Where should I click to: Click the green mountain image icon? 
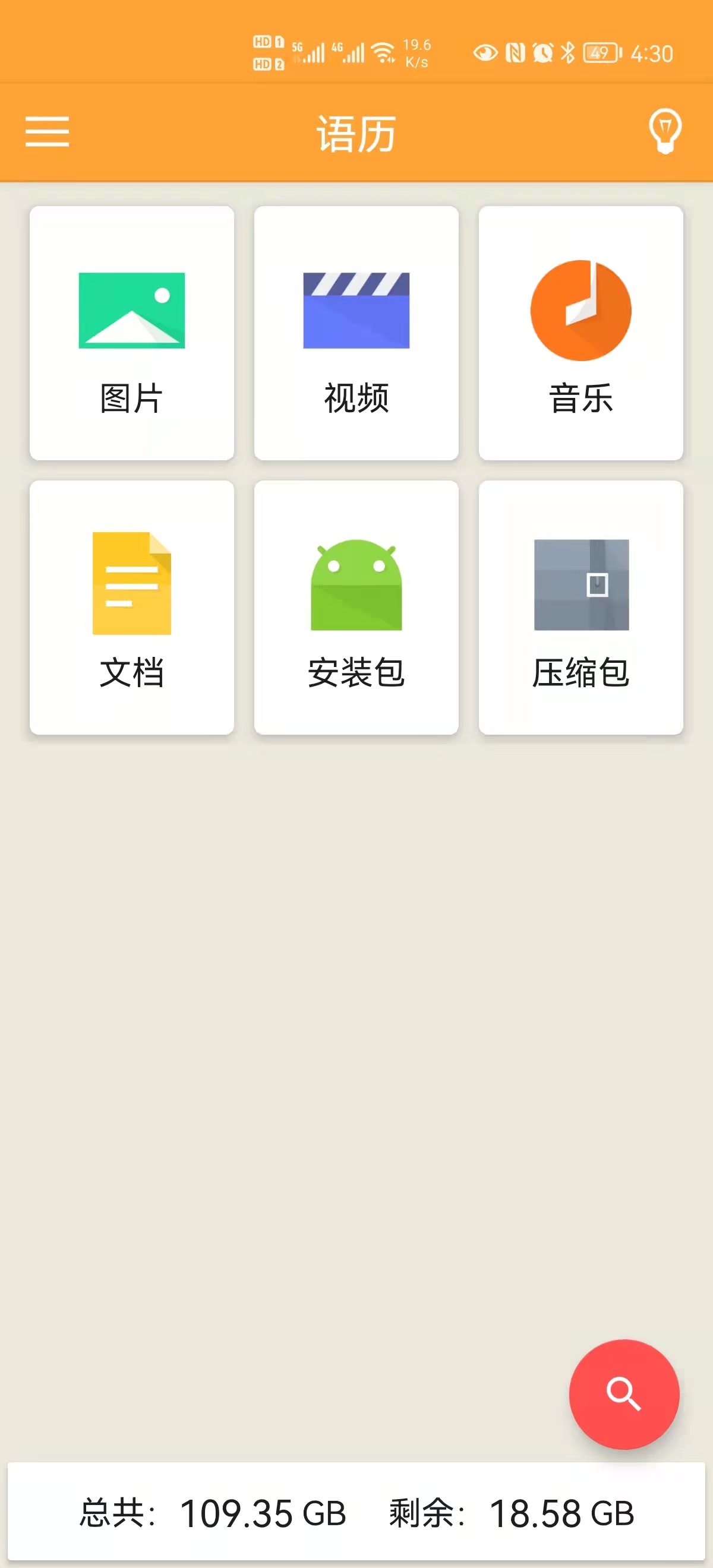click(x=132, y=309)
